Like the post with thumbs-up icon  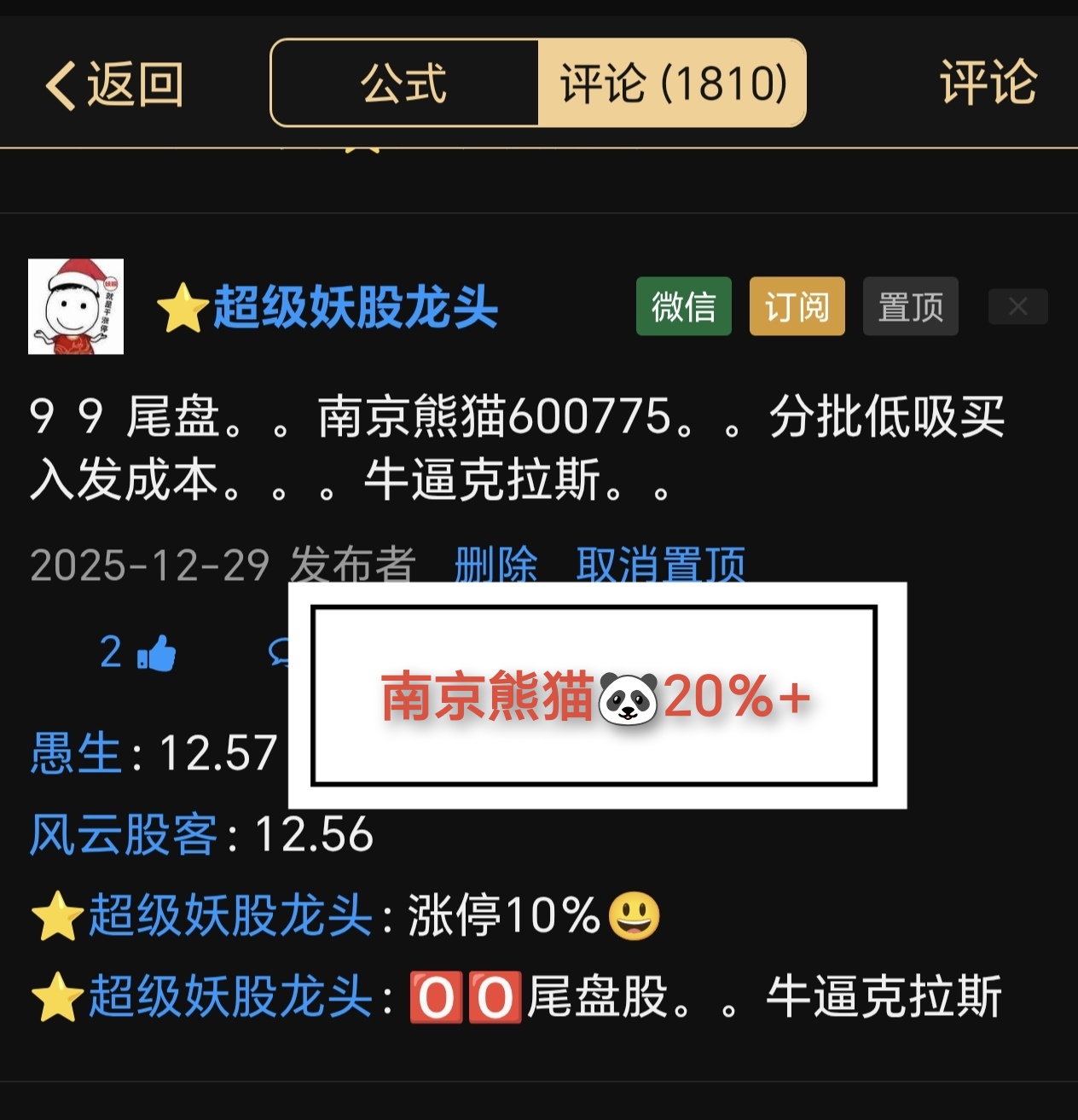(x=156, y=653)
